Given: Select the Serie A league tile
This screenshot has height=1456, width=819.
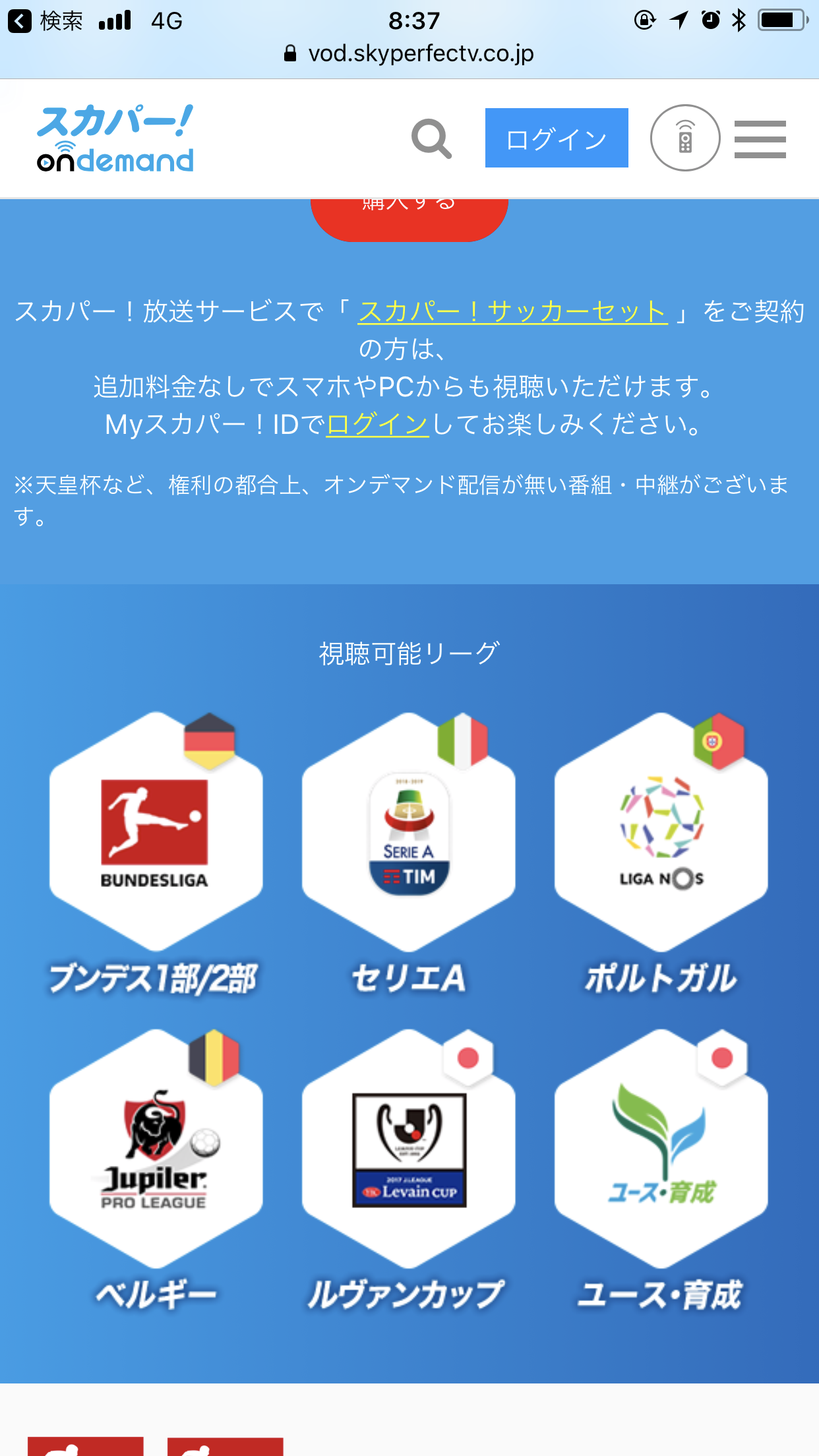Looking at the screenshot, I should coord(409,832).
